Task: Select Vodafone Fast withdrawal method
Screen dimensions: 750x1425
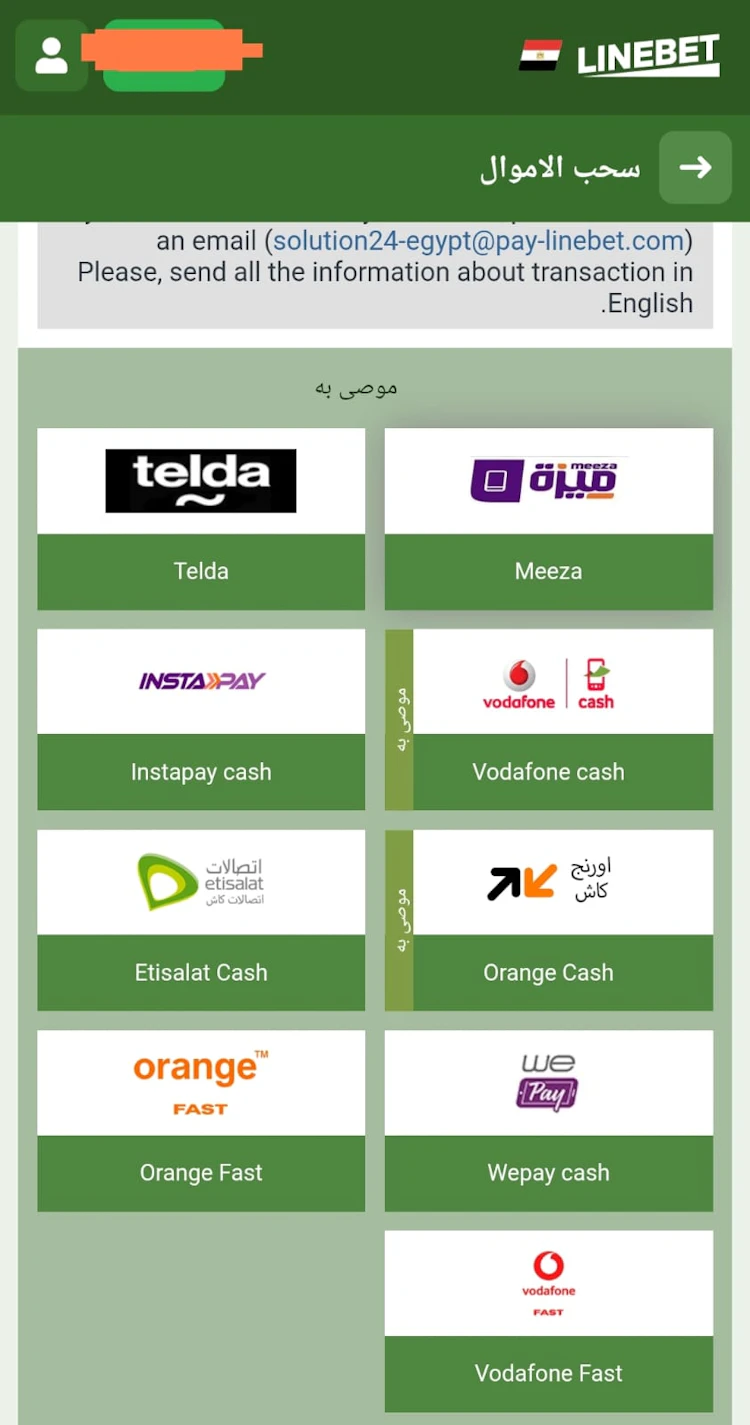Action: pyautogui.click(x=548, y=1320)
